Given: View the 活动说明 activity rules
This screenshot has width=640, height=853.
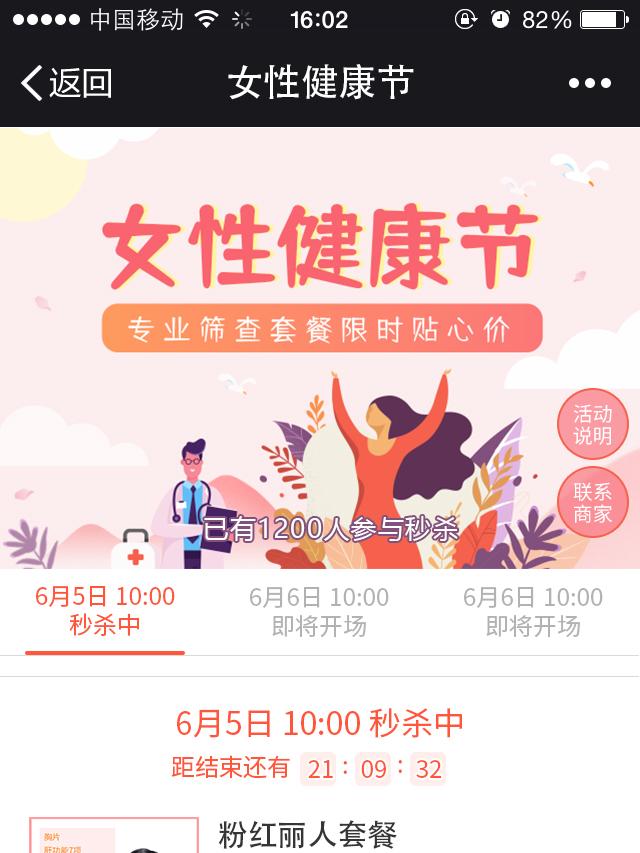Looking at the screenshot, I should (593, 424).
